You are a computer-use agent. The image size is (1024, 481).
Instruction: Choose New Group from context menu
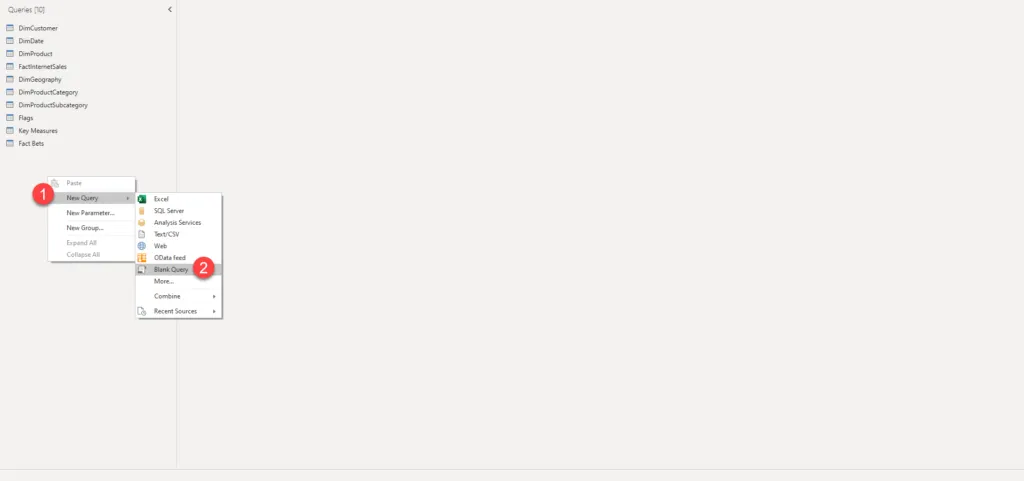[x=84, y=228]
